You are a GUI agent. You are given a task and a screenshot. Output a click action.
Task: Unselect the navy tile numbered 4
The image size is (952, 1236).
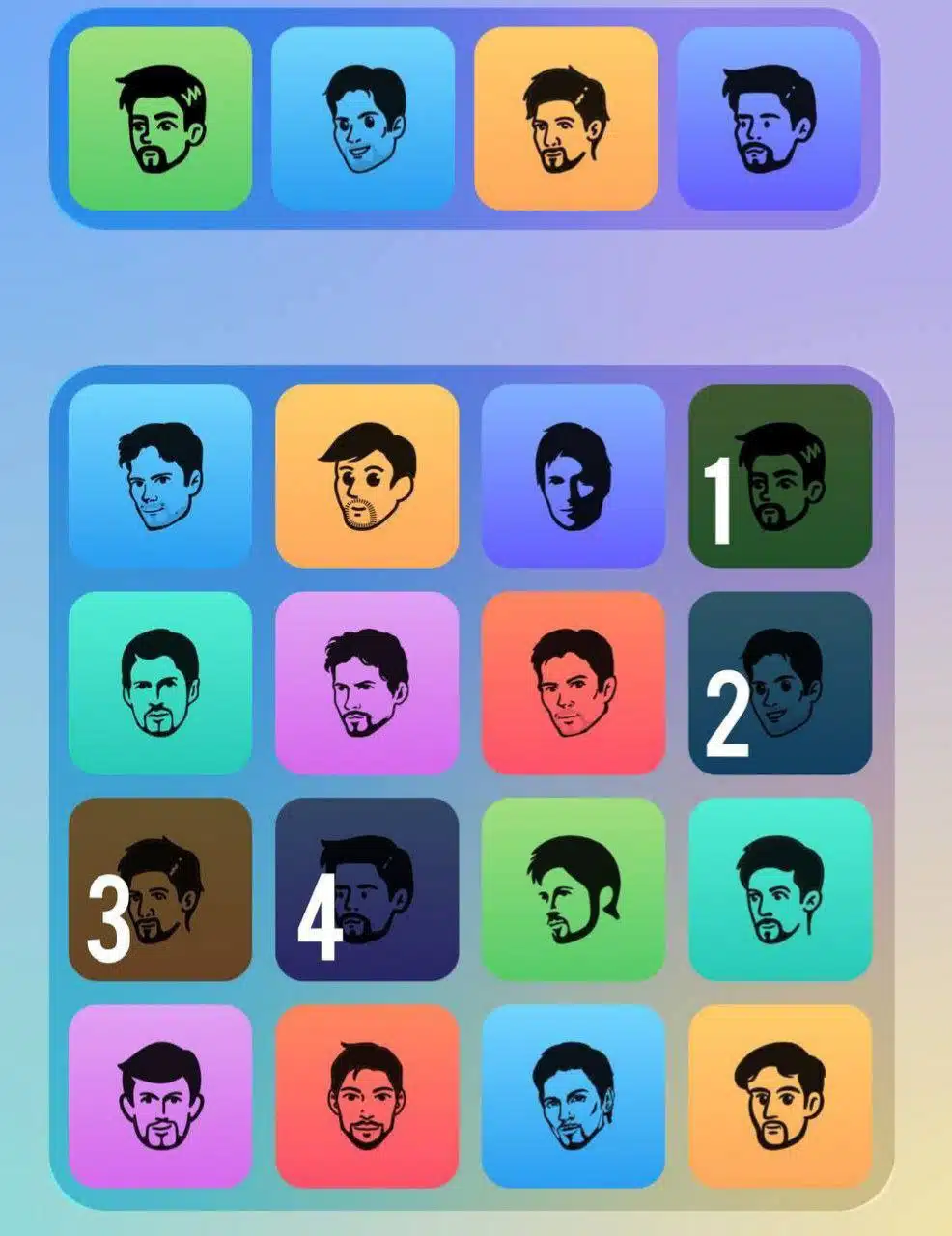367,889
